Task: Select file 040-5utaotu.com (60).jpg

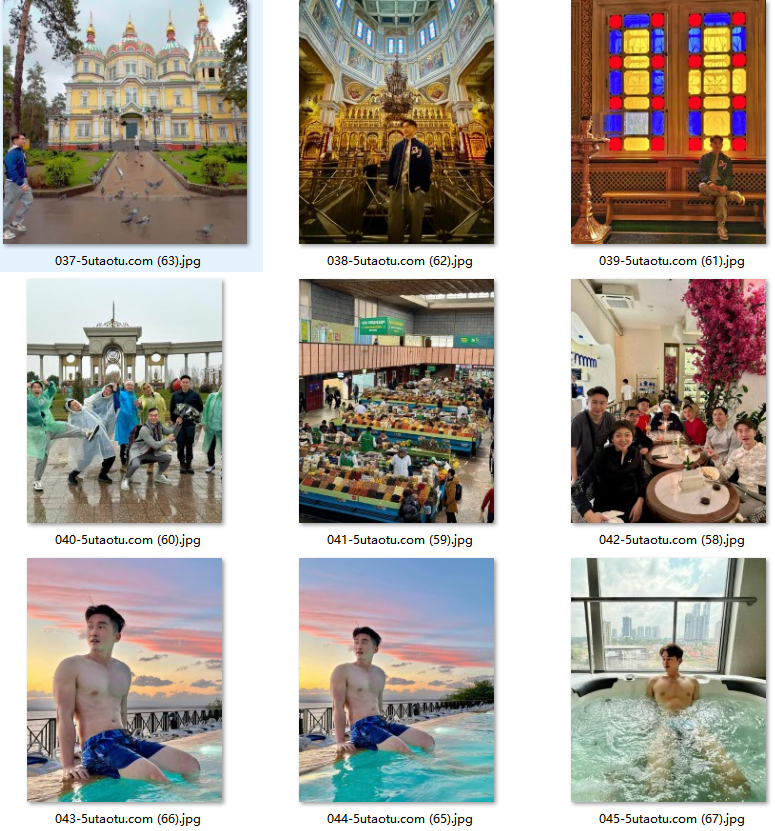Action: click(125, 400)
